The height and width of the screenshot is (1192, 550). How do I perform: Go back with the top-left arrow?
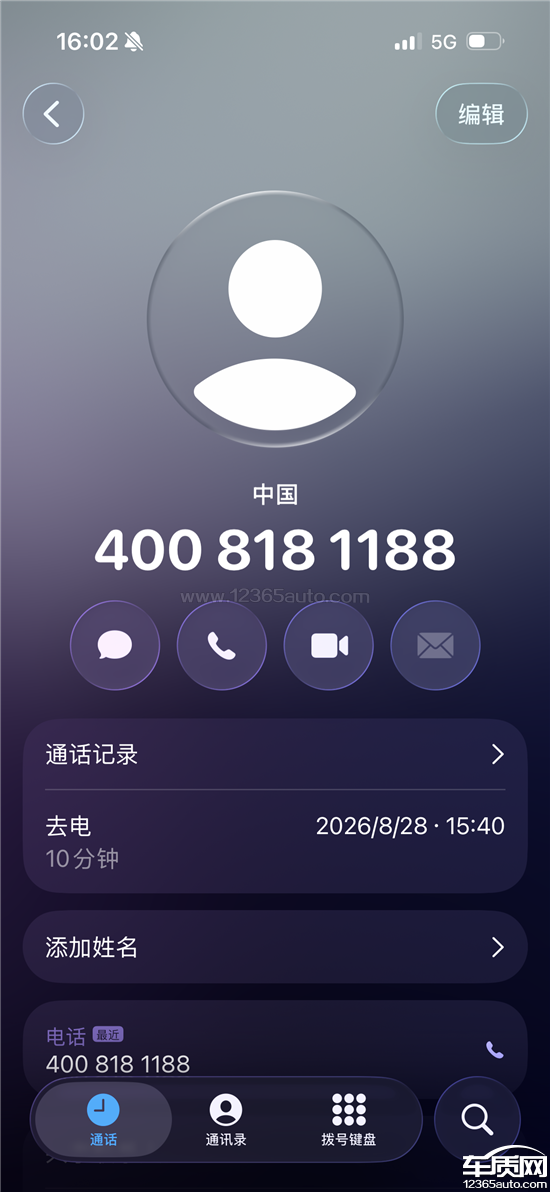pos(53,114)
